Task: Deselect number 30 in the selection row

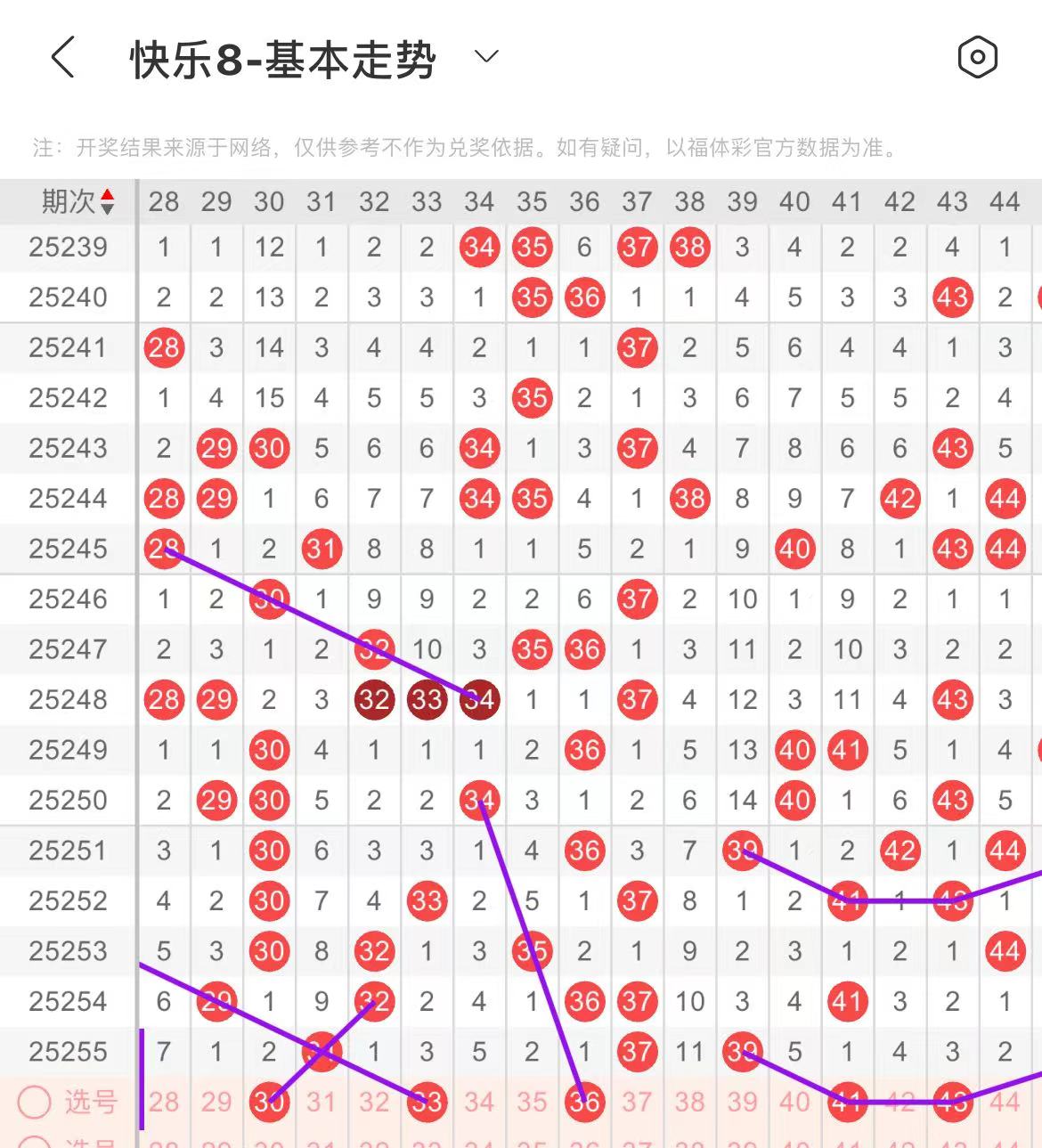Action: point(269,1103)
